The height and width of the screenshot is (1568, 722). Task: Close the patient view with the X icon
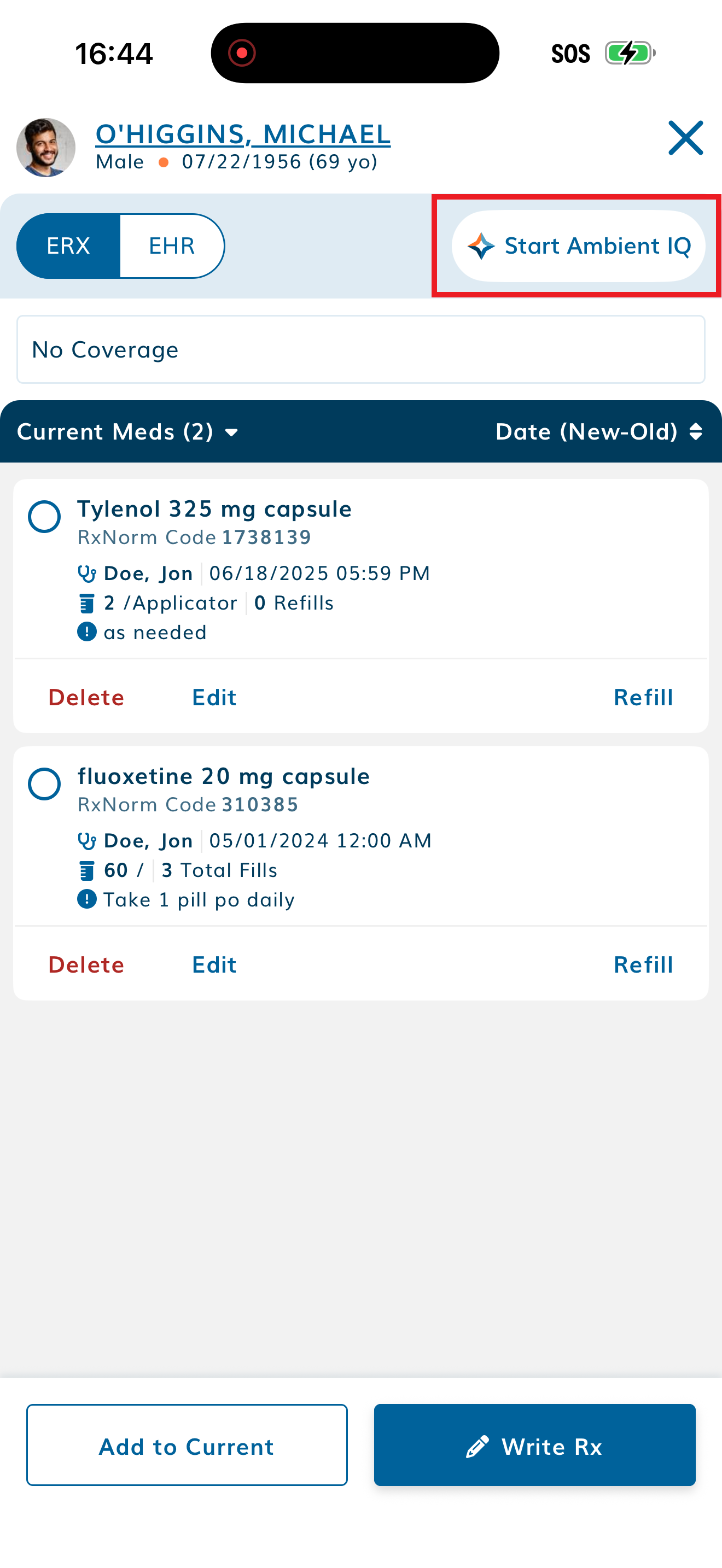pyautogui.click(x=684, y=138)
